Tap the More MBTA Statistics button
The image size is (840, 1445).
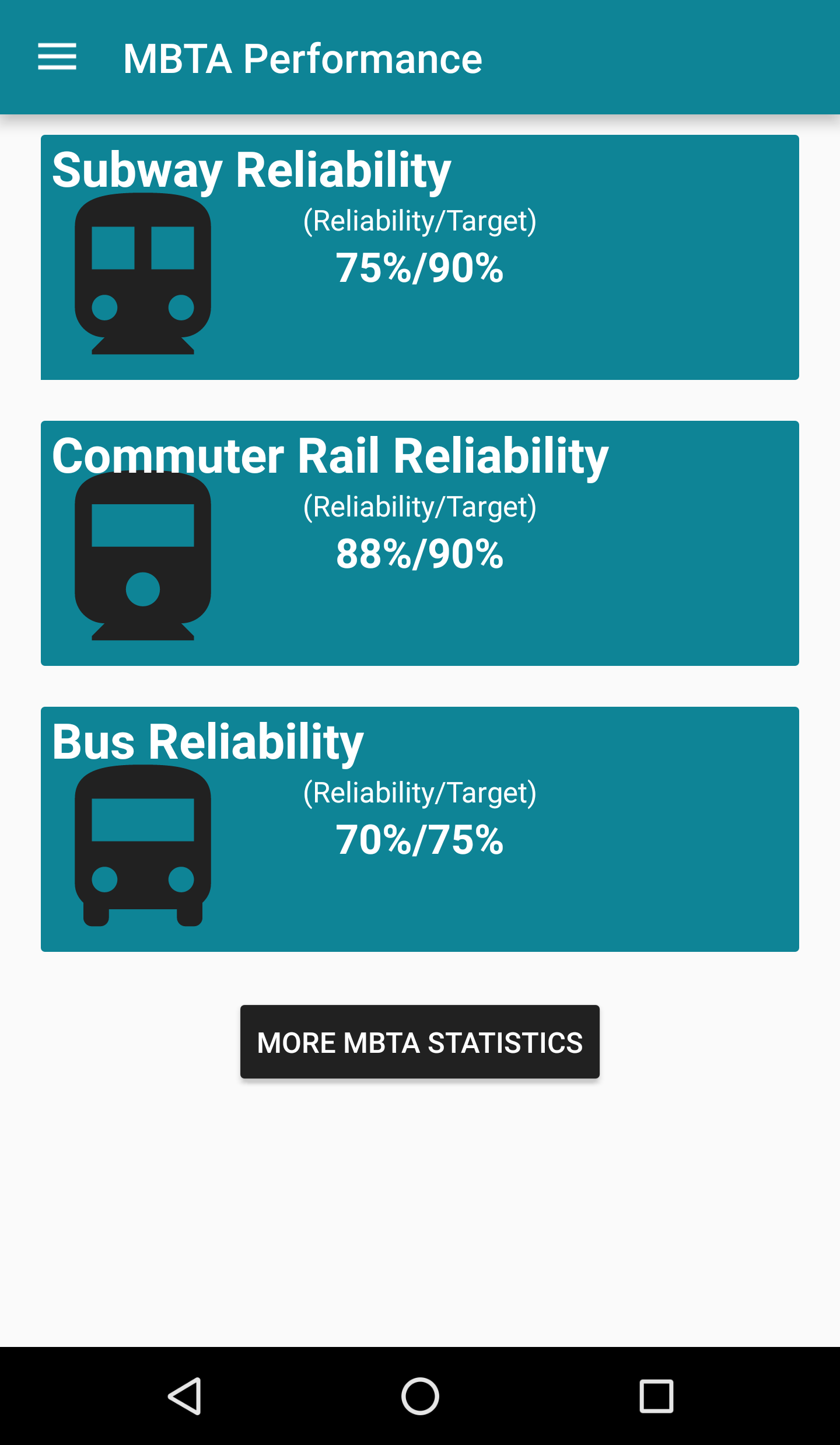(x=420, y=1042)
